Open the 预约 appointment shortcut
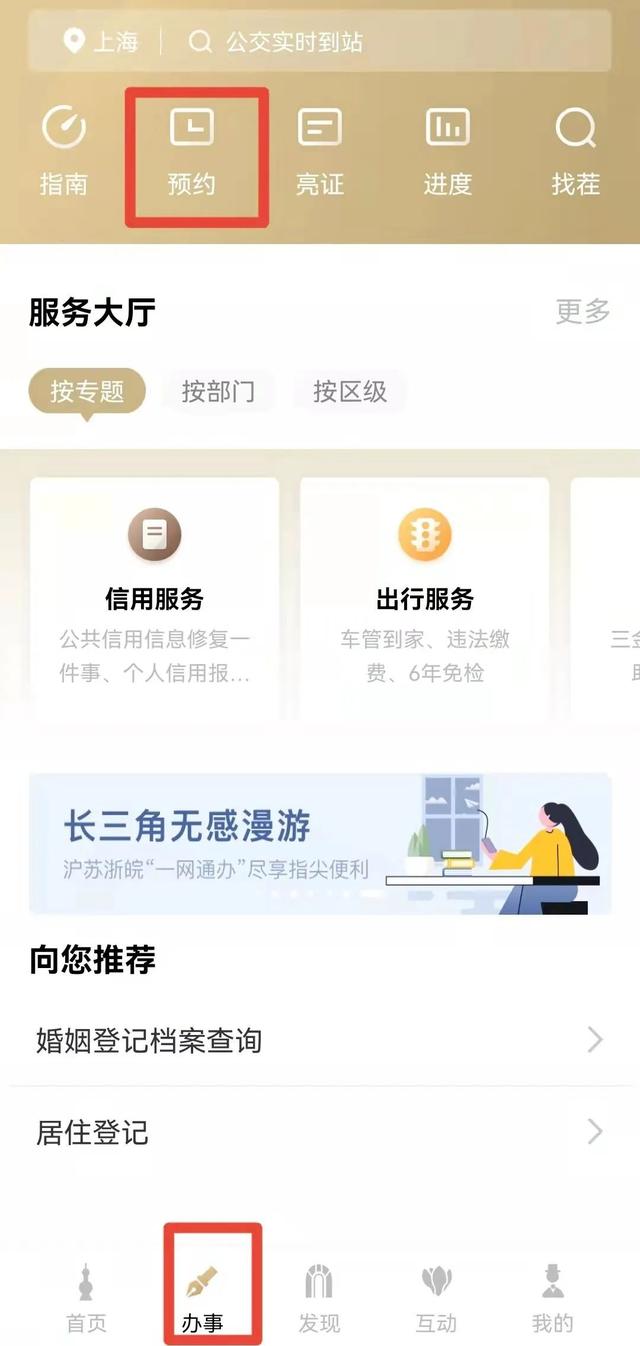 (x=191, y=151)
